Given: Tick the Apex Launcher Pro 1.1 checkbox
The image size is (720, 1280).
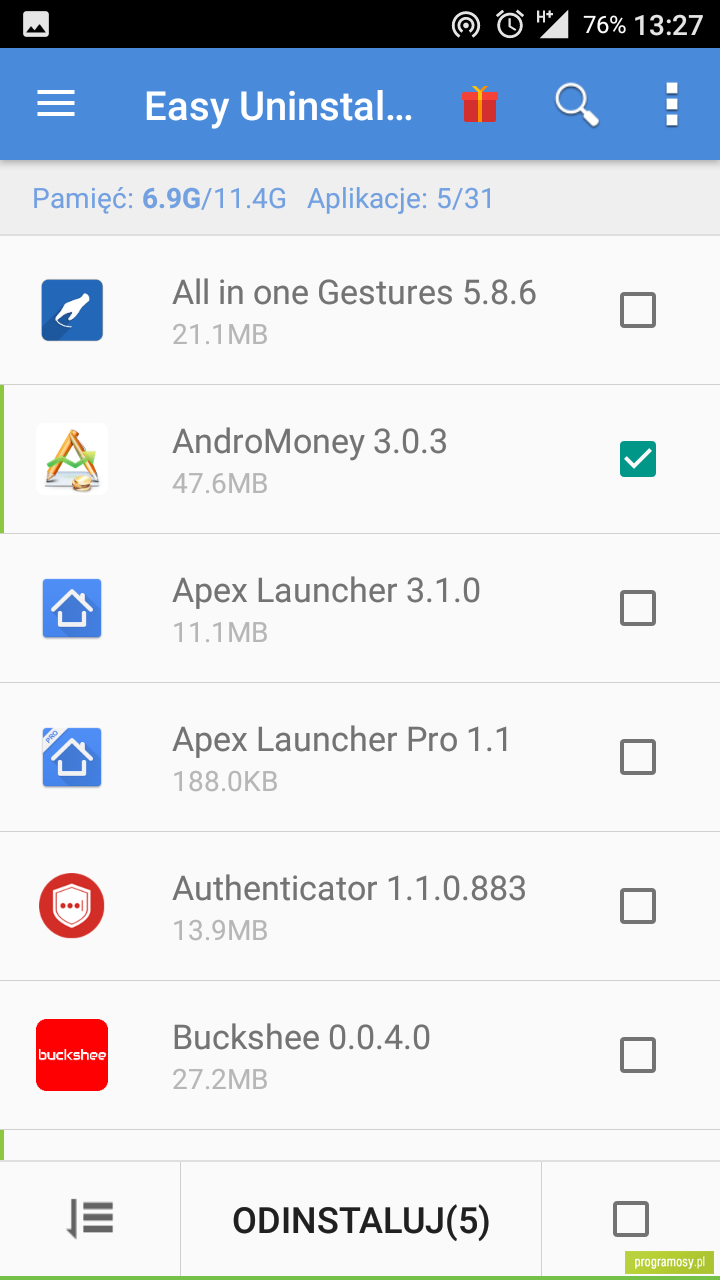Looking at the screenshot, I should pos(638,757).
